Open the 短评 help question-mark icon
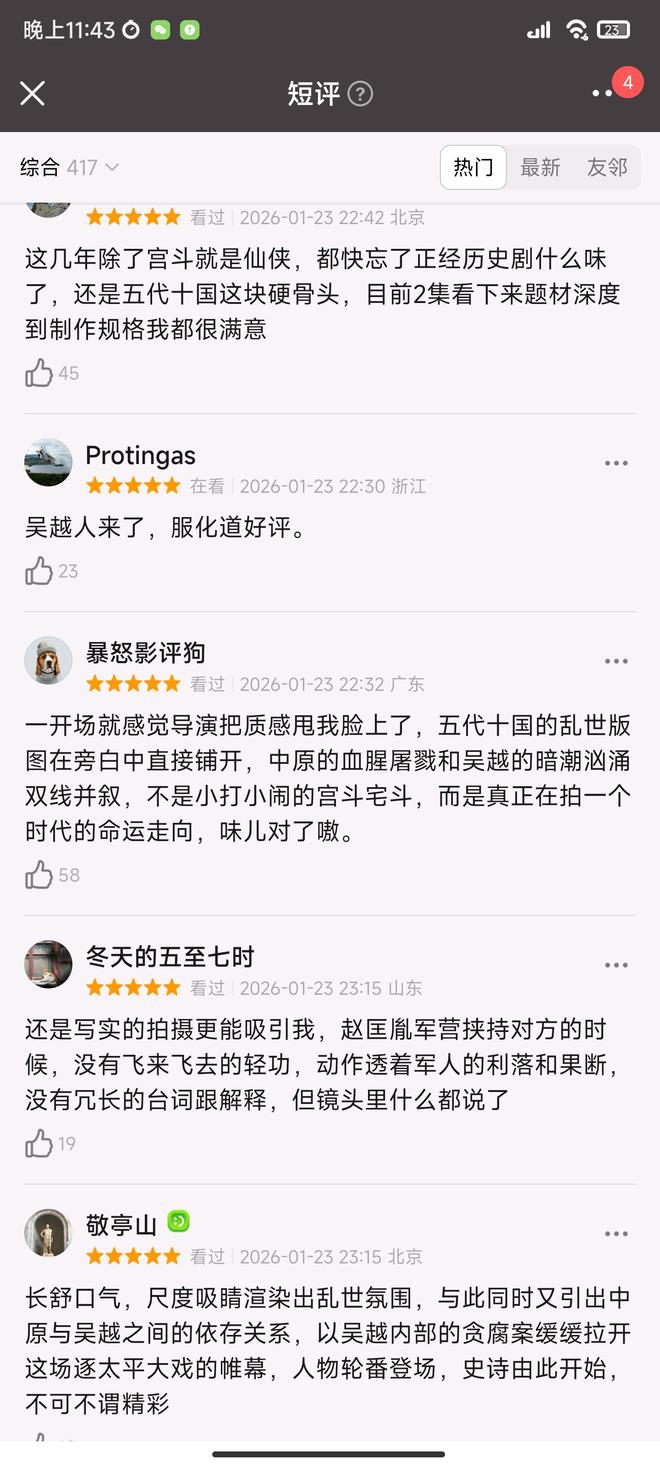This screenshot has width=660, height=1467. [x=360, y=94]
